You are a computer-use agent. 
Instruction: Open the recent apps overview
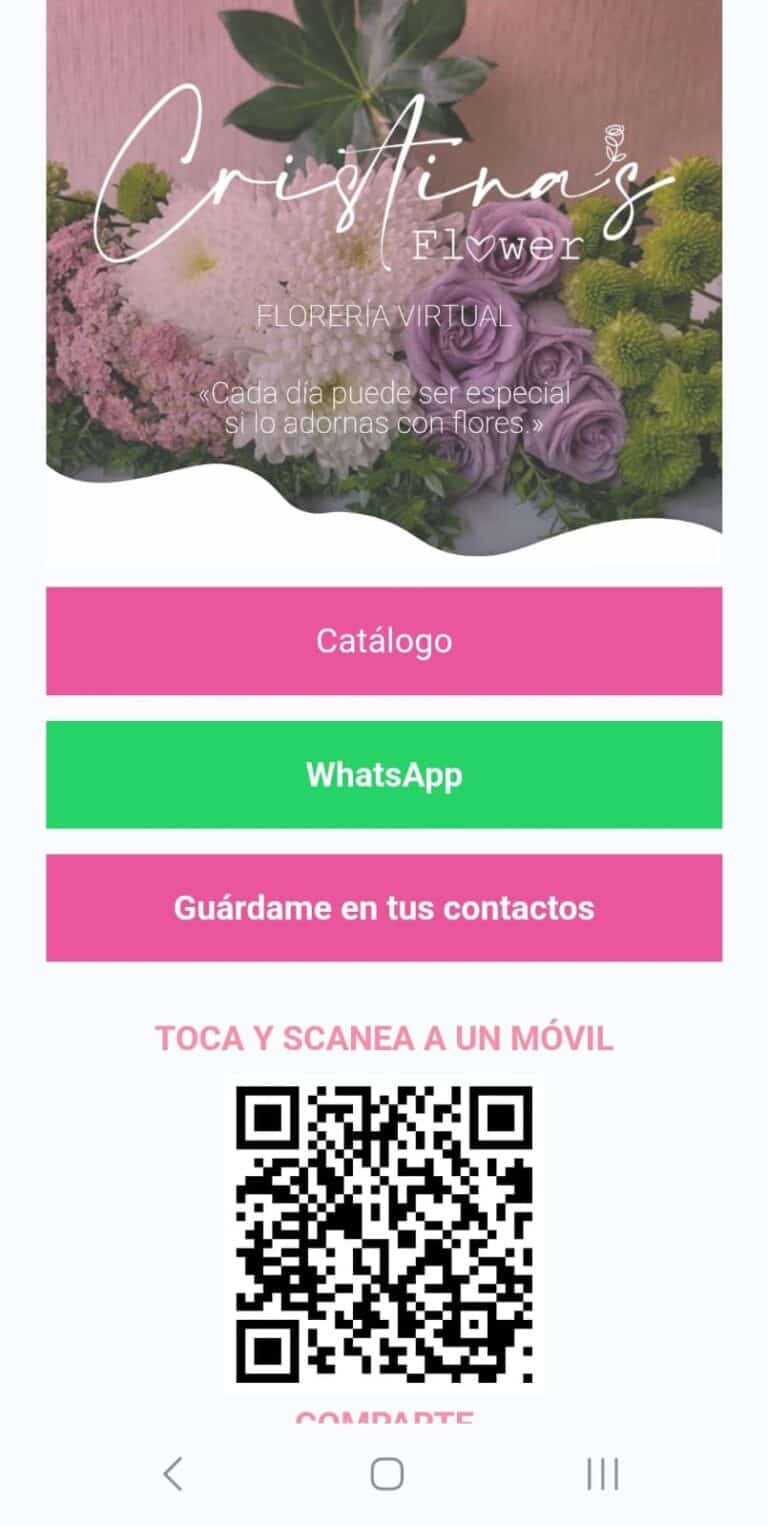point(602,1474)
